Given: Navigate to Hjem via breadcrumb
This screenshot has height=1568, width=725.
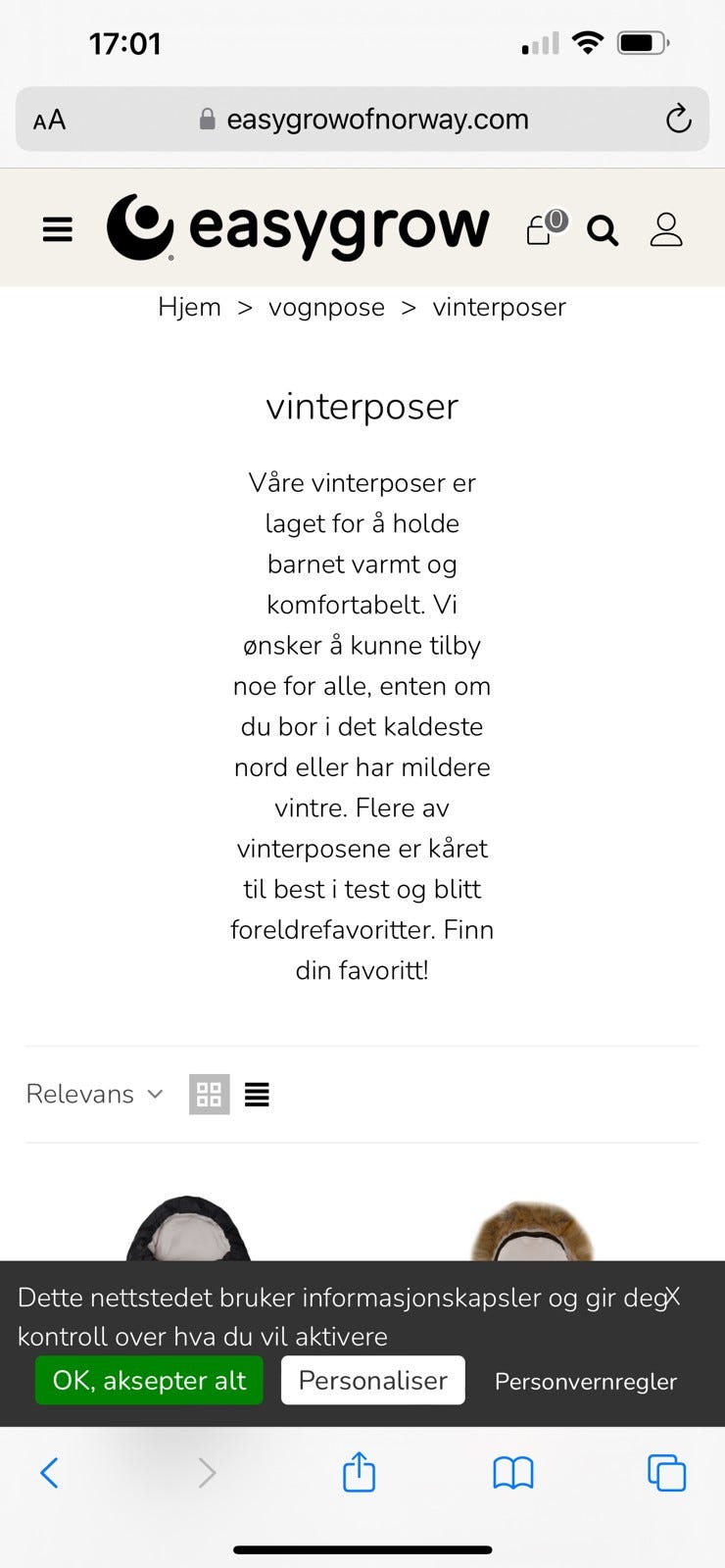Looking at the screenshot, I should 189,307.
